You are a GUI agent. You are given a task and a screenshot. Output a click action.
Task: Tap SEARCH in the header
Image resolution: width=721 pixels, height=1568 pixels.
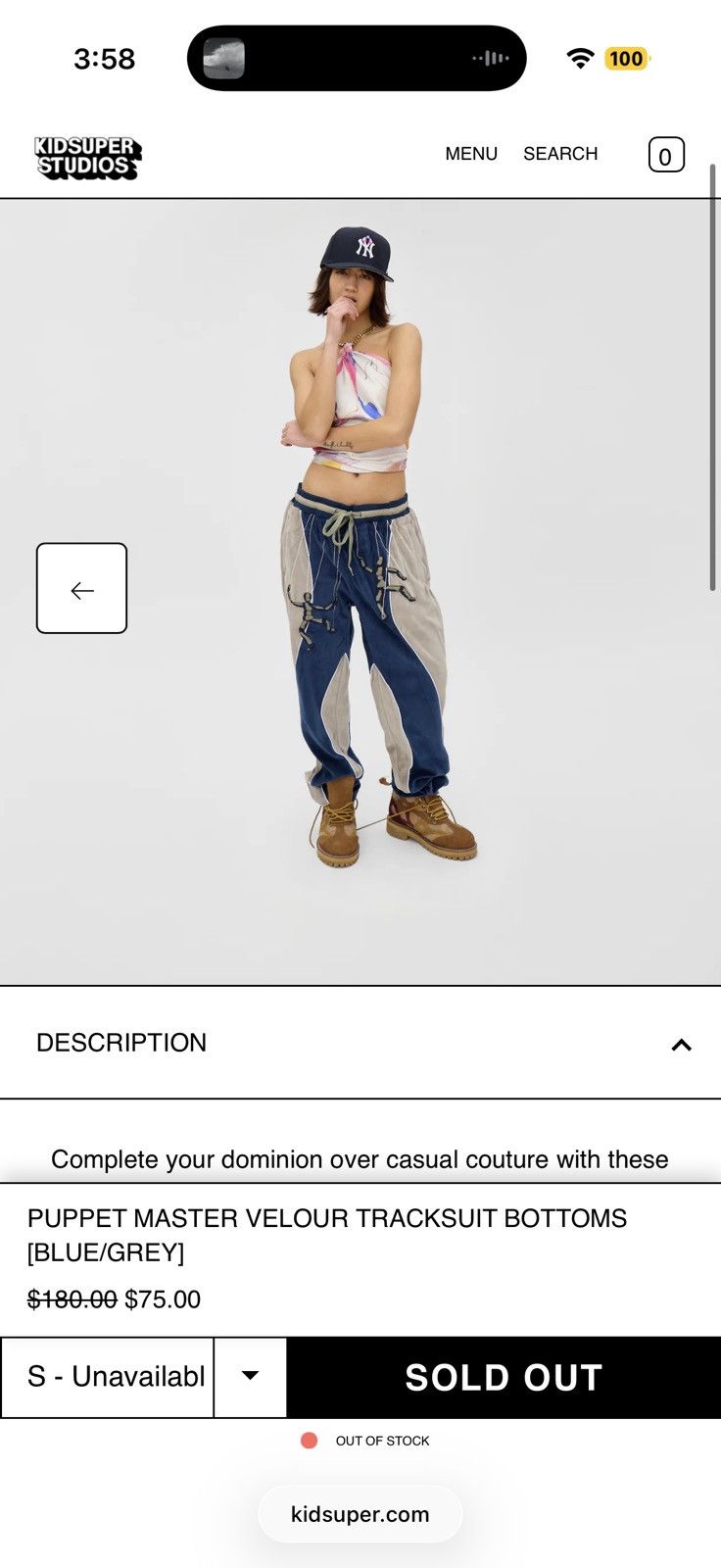tap(560, 154)
